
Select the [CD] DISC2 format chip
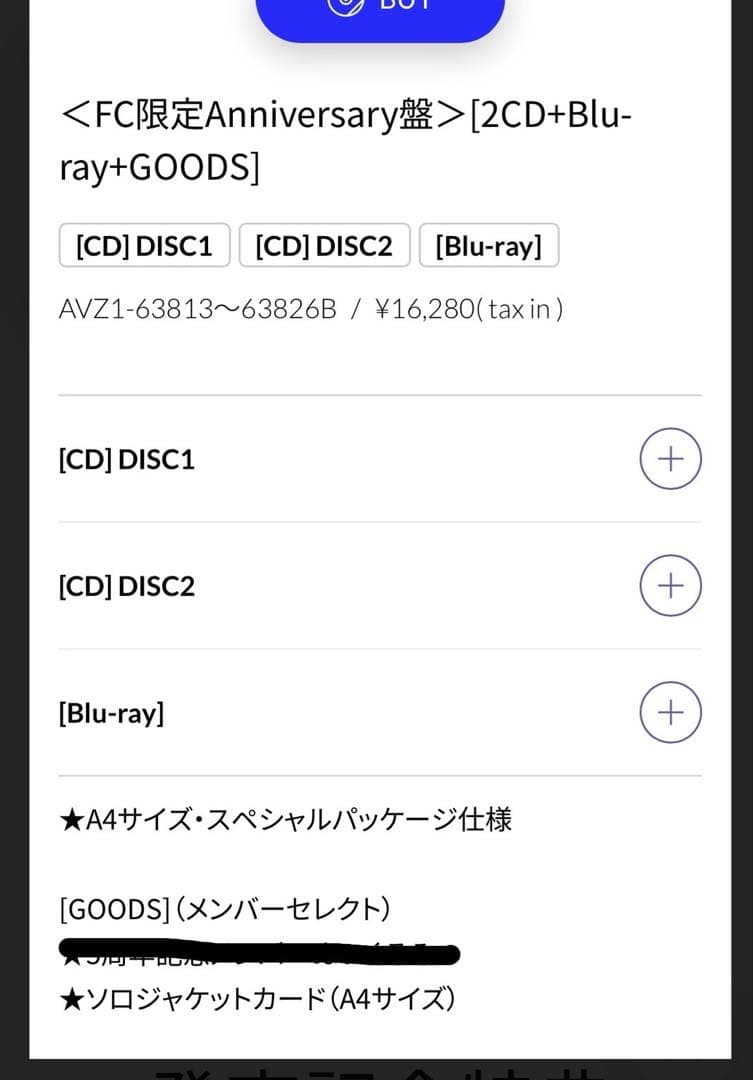click(323, 244)
